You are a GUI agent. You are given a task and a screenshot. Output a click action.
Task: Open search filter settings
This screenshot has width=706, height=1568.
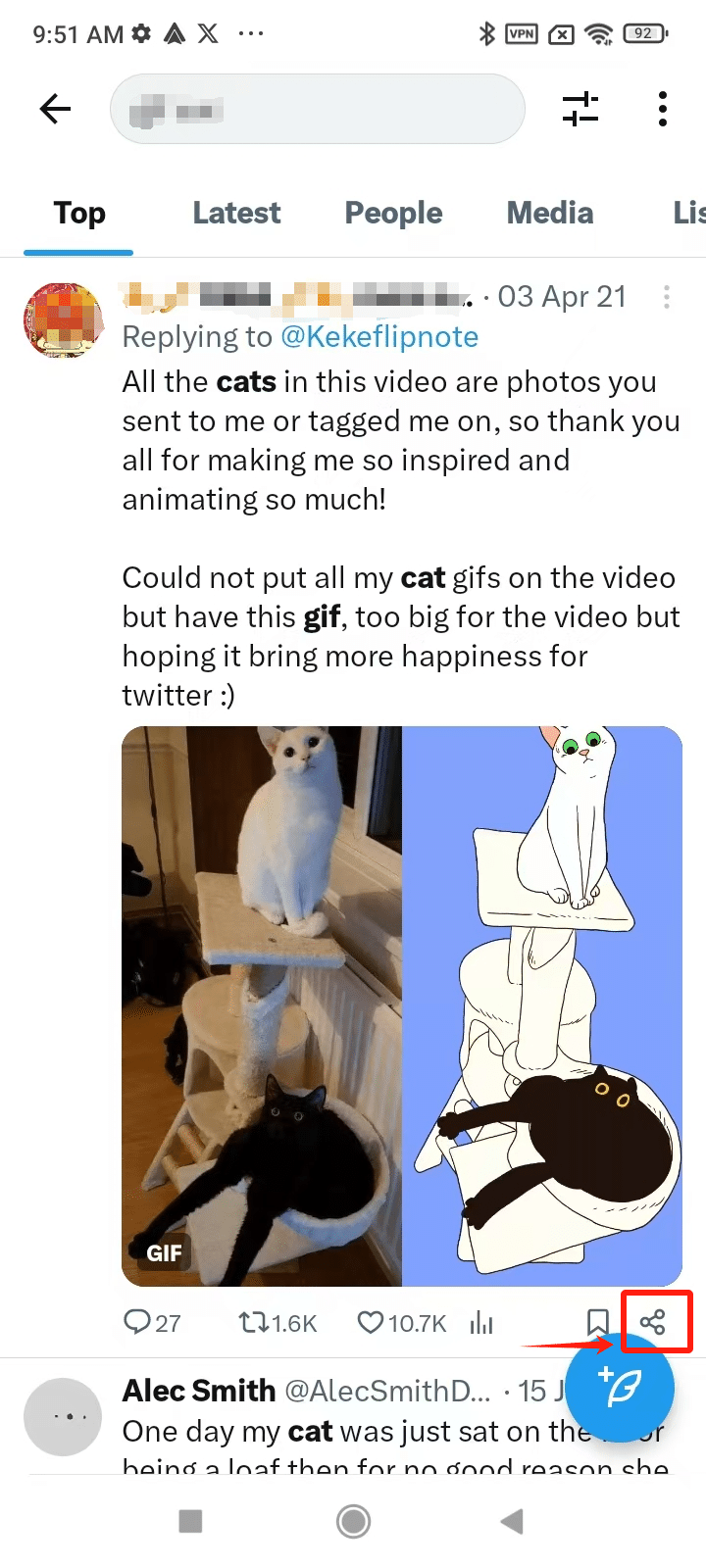pyautogui.click(x=580, y=109)
